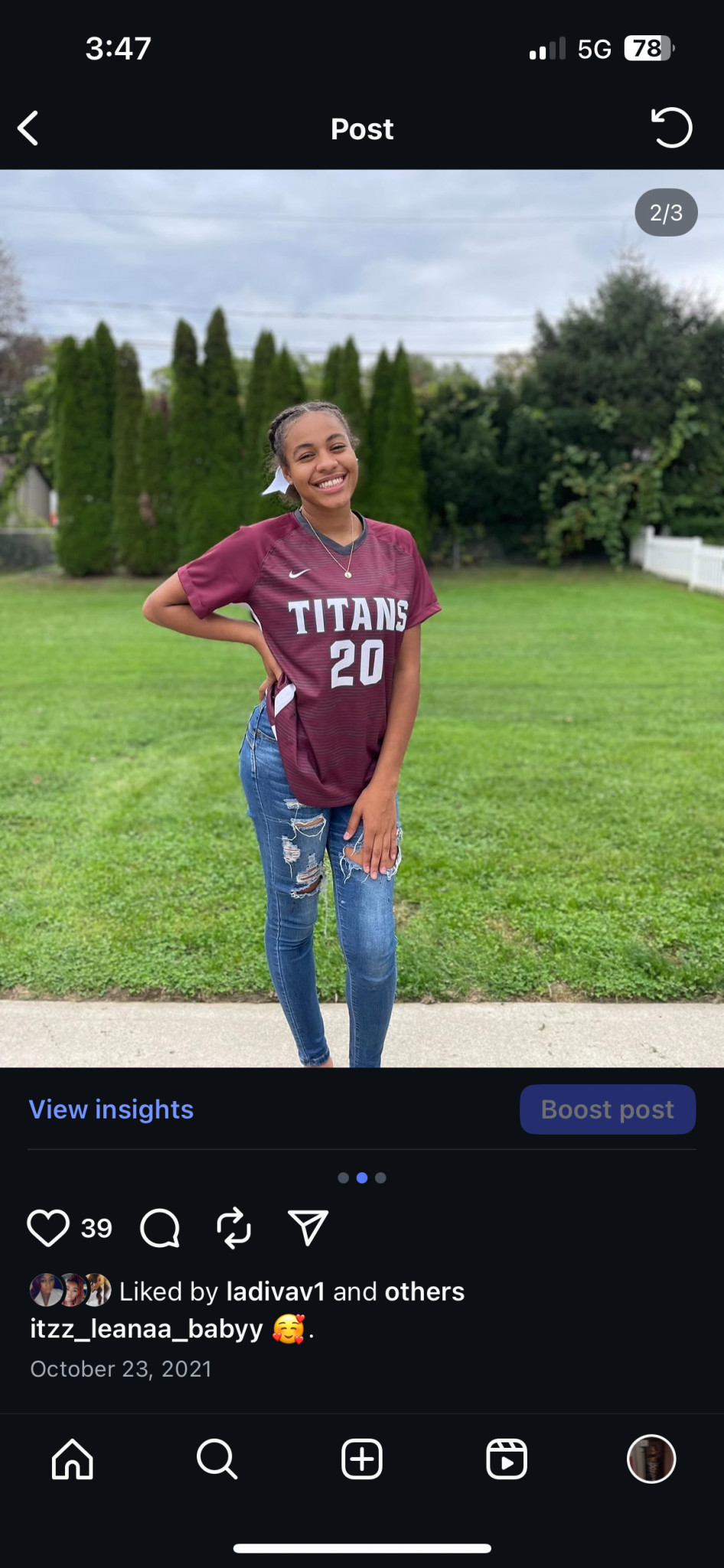Share the post via paper plane icon
The image size is (724, 1568).
pyautogui.click(x=308, y=1228)
